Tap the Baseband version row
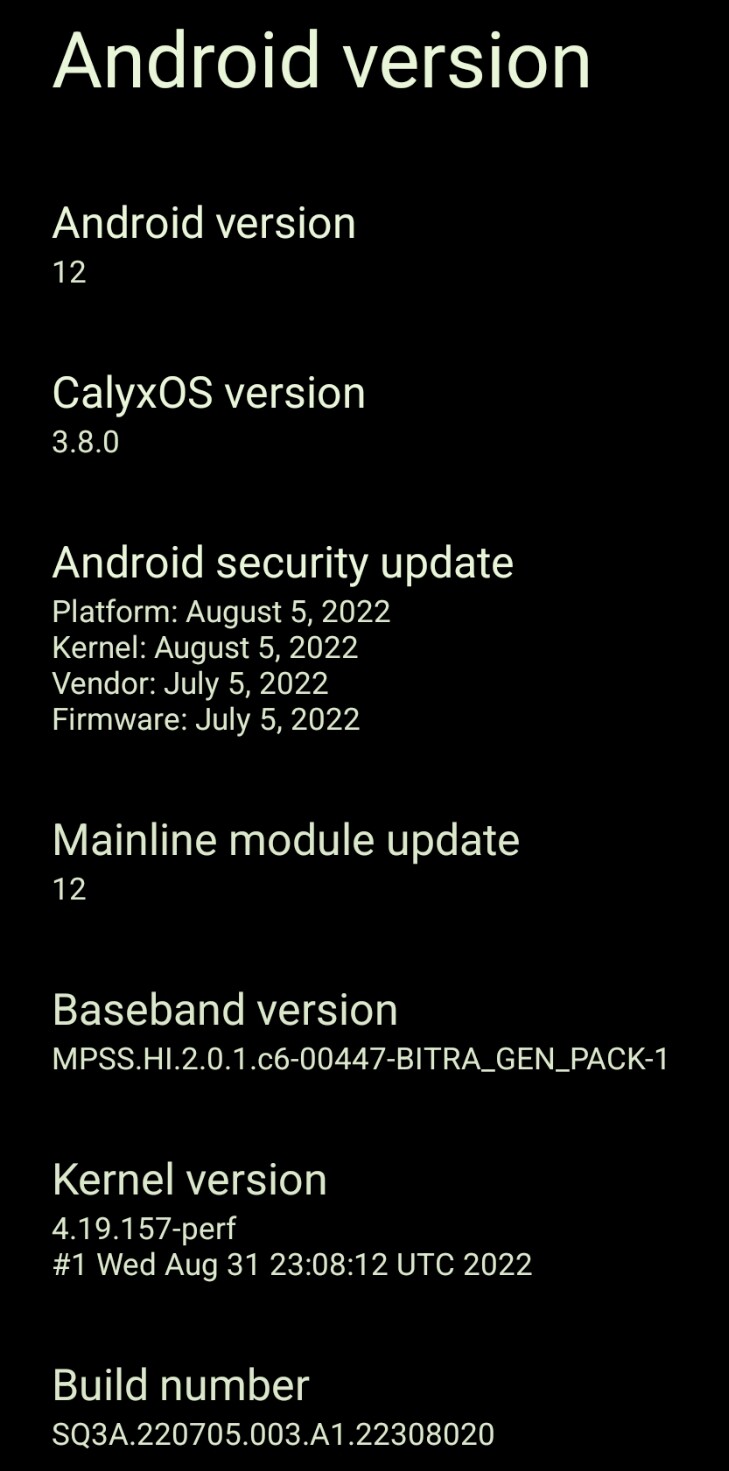 360,1032
